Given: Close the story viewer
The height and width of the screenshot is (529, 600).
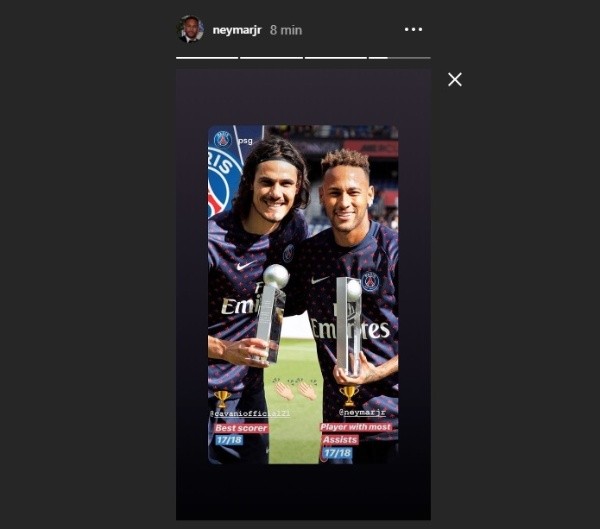Looking at the screenshot, I should click(x=455, y=79).
